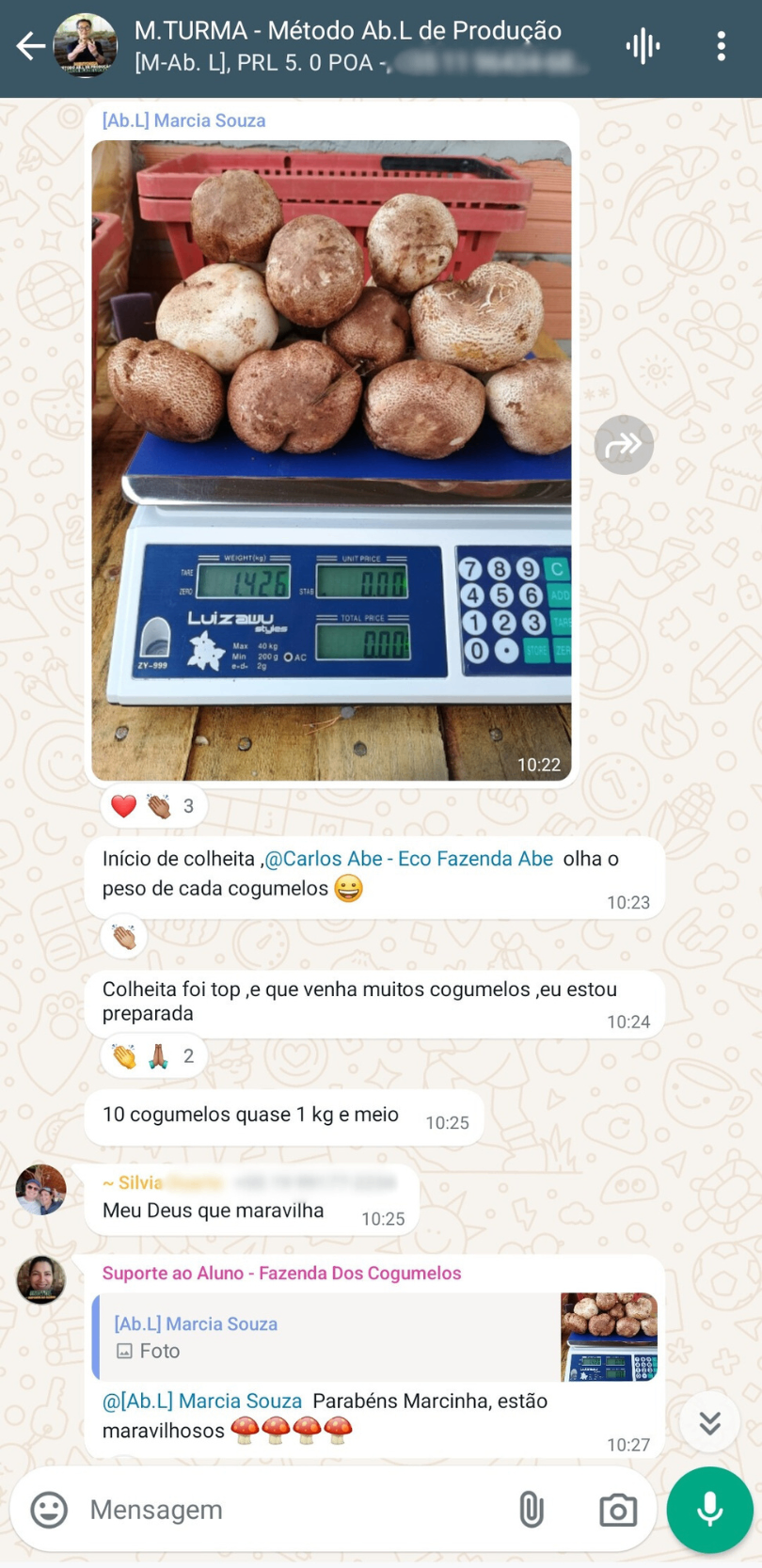Screen dimensions: 762x1568
Task: Start a group voice chat
Action: pyautogui.click(x=643, y=46)
